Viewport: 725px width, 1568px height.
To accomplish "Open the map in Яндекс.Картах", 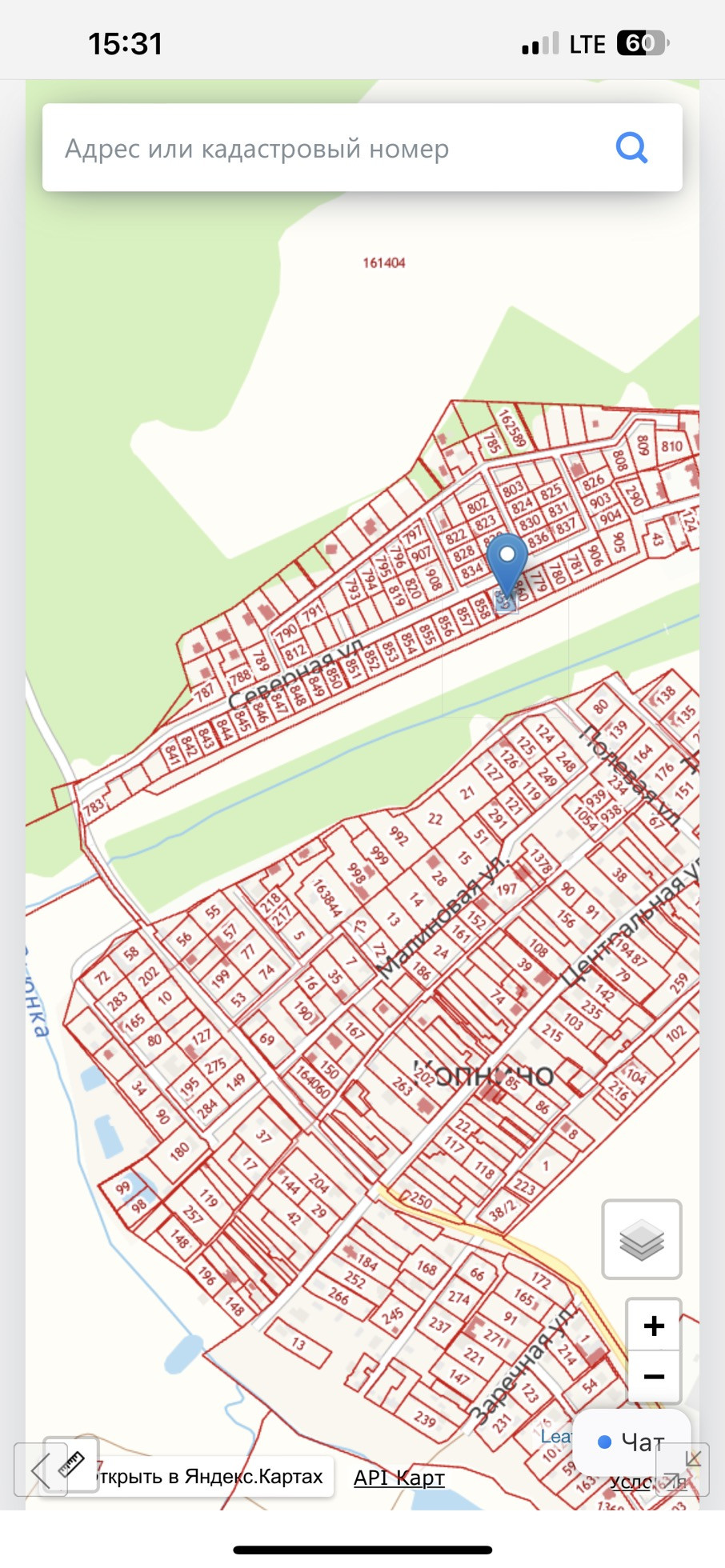I will pyautogui.click(x=210, y=1477).
